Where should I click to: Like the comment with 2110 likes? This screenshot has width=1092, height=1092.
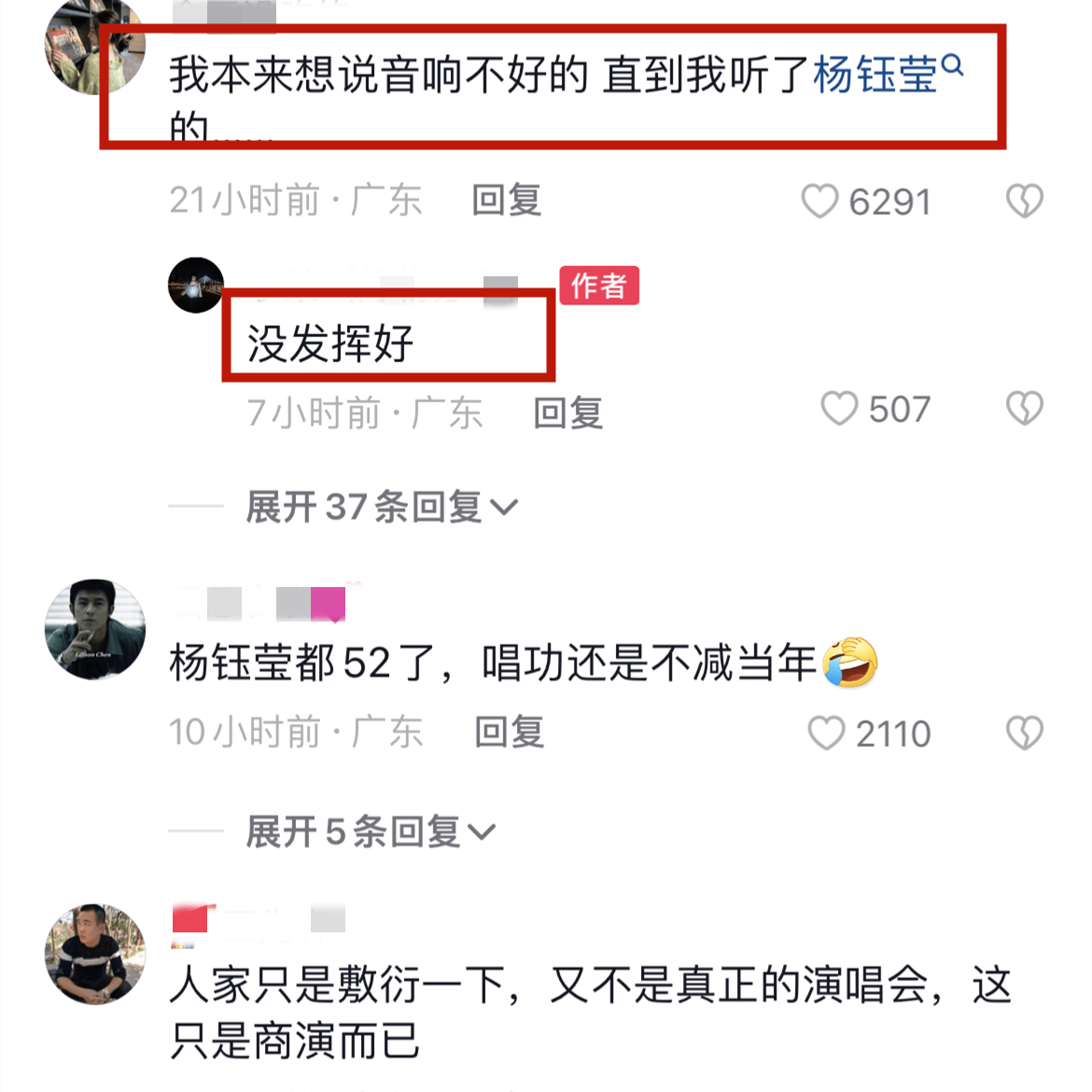(x=826, y=734)
